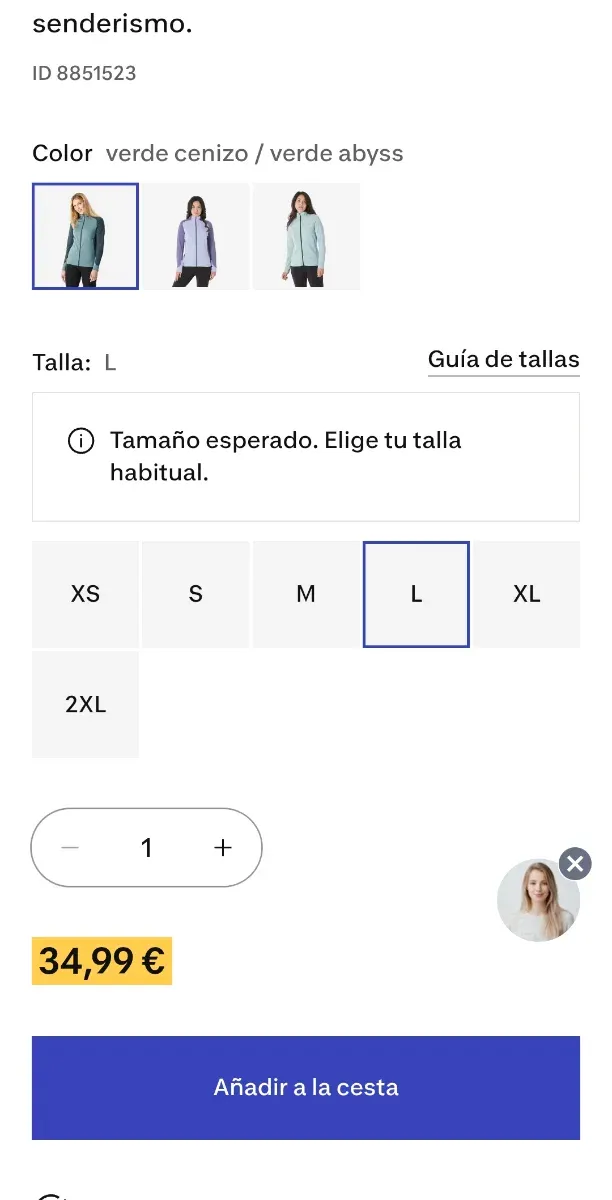Viewport: 612px width, 1200px height.
Task: Pick the light mint jacket color
Action: click(306, 236)
